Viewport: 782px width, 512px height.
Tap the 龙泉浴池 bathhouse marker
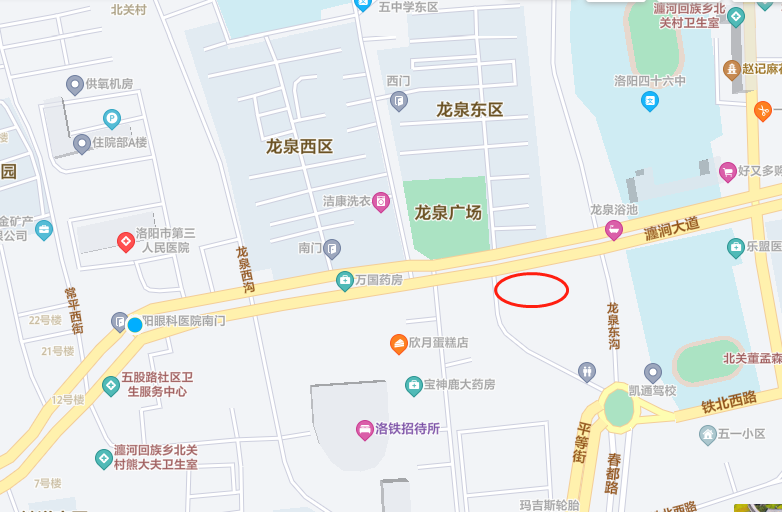point(613,230)
